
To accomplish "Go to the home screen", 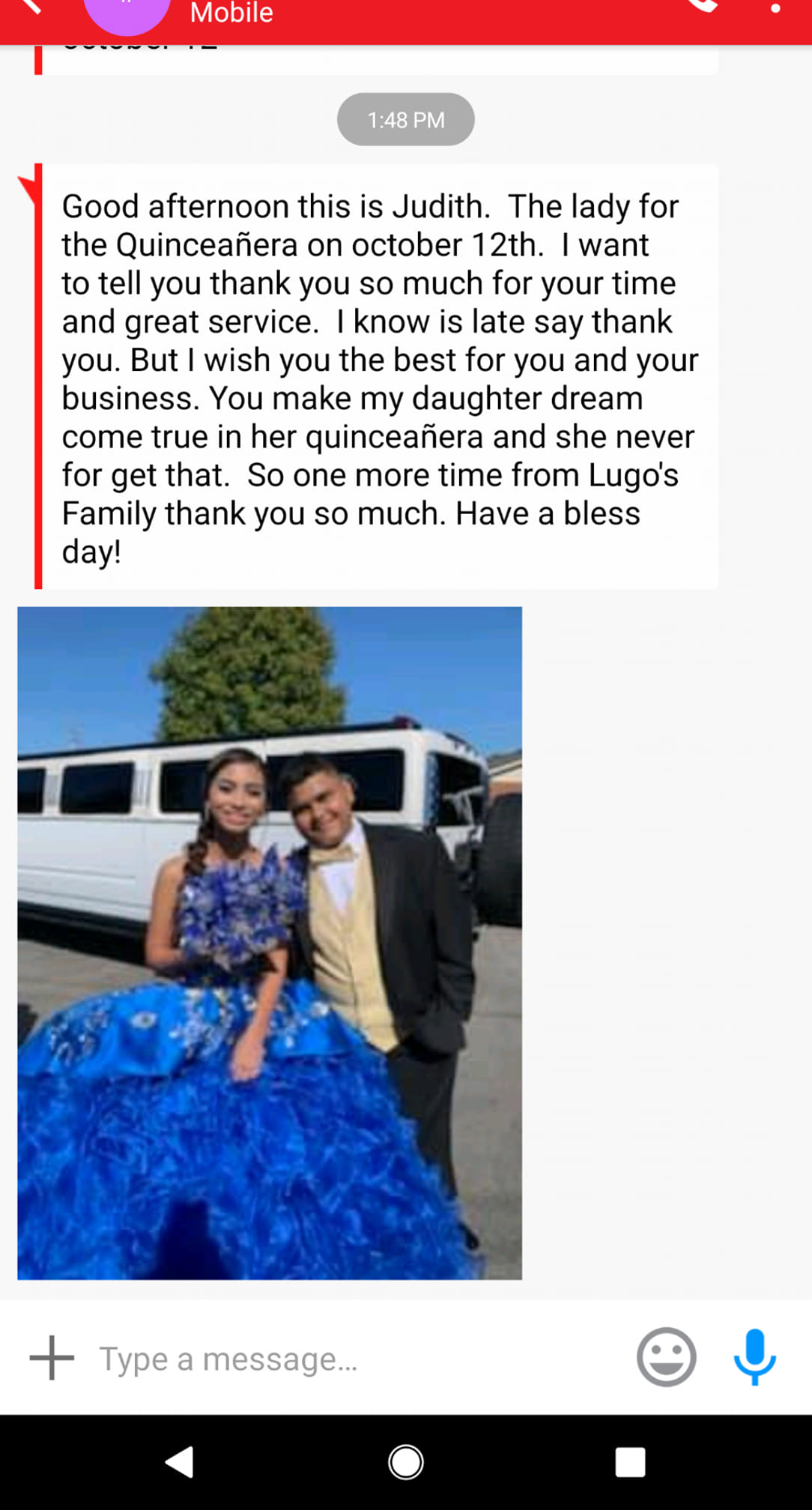I will (x=406, y=1461).
